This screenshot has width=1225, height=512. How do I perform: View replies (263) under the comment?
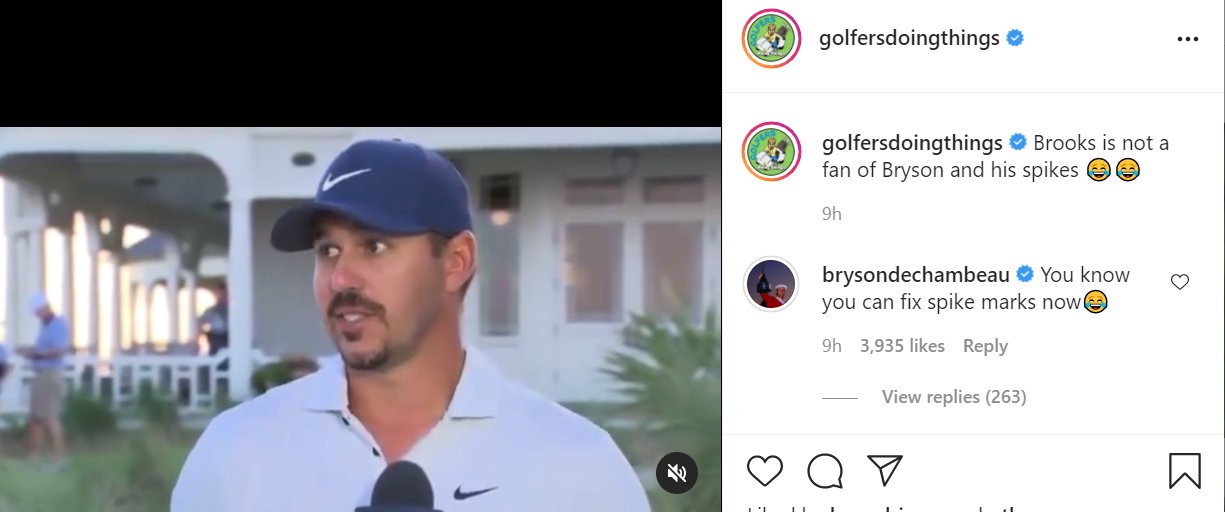pos(953,397)
